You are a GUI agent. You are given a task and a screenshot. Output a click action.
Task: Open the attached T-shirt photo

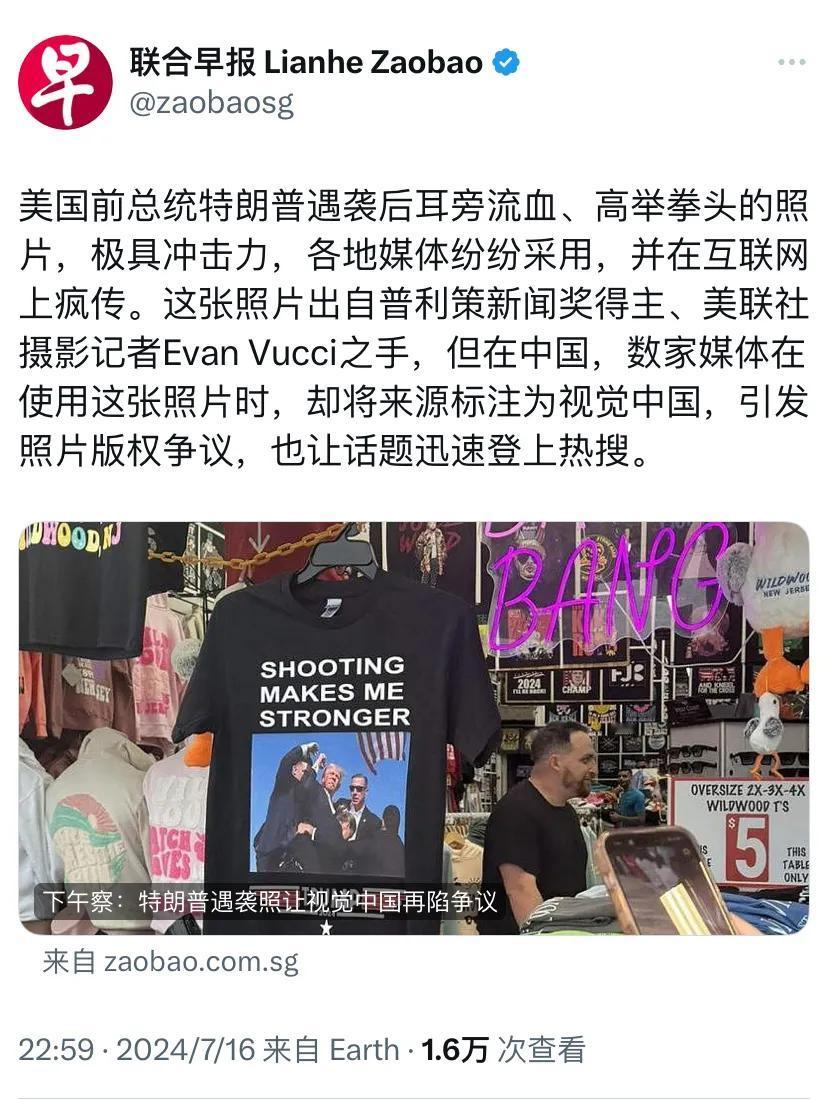[414, 720]
